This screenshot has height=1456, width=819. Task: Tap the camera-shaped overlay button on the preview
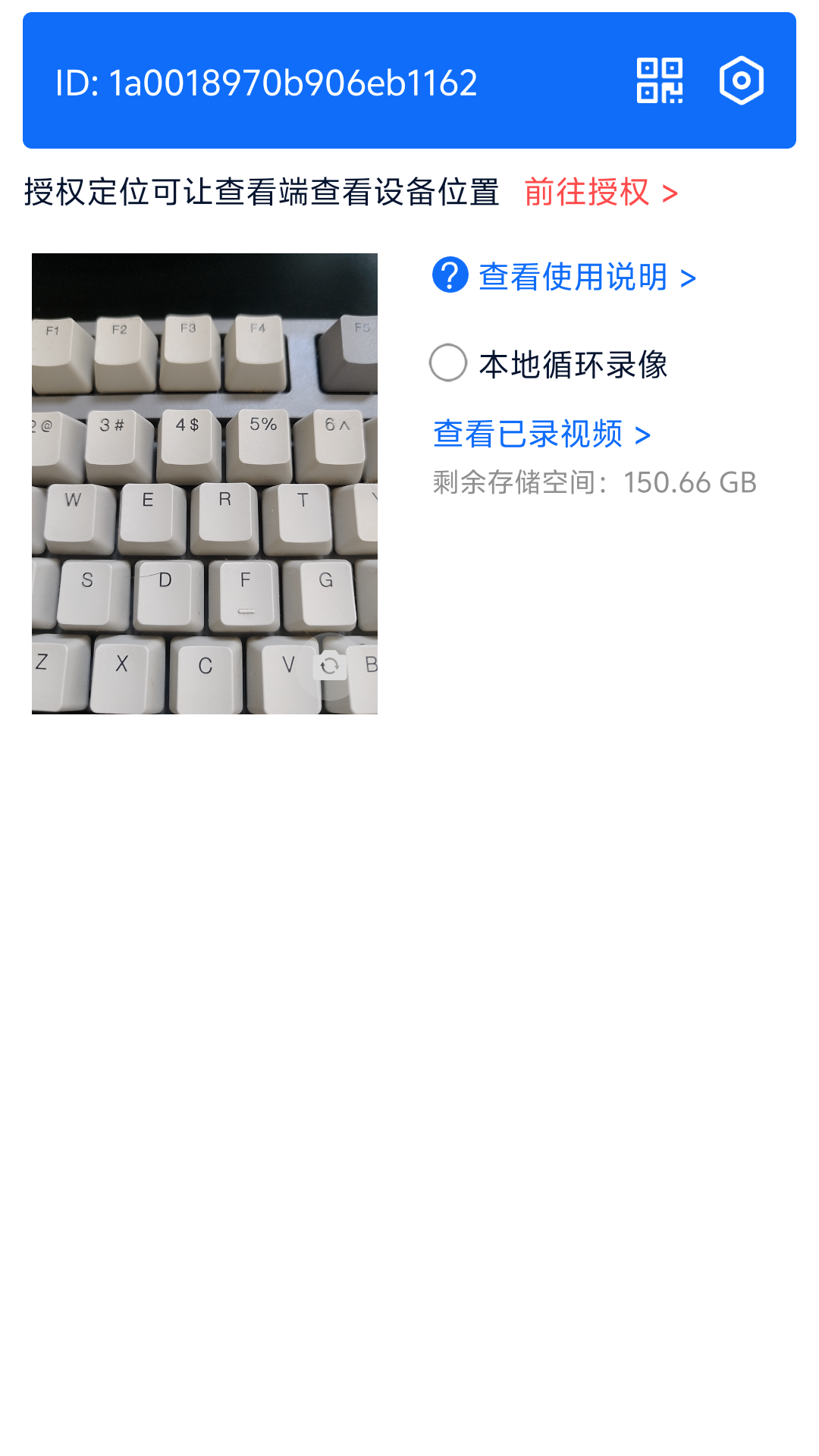point(330,667)
